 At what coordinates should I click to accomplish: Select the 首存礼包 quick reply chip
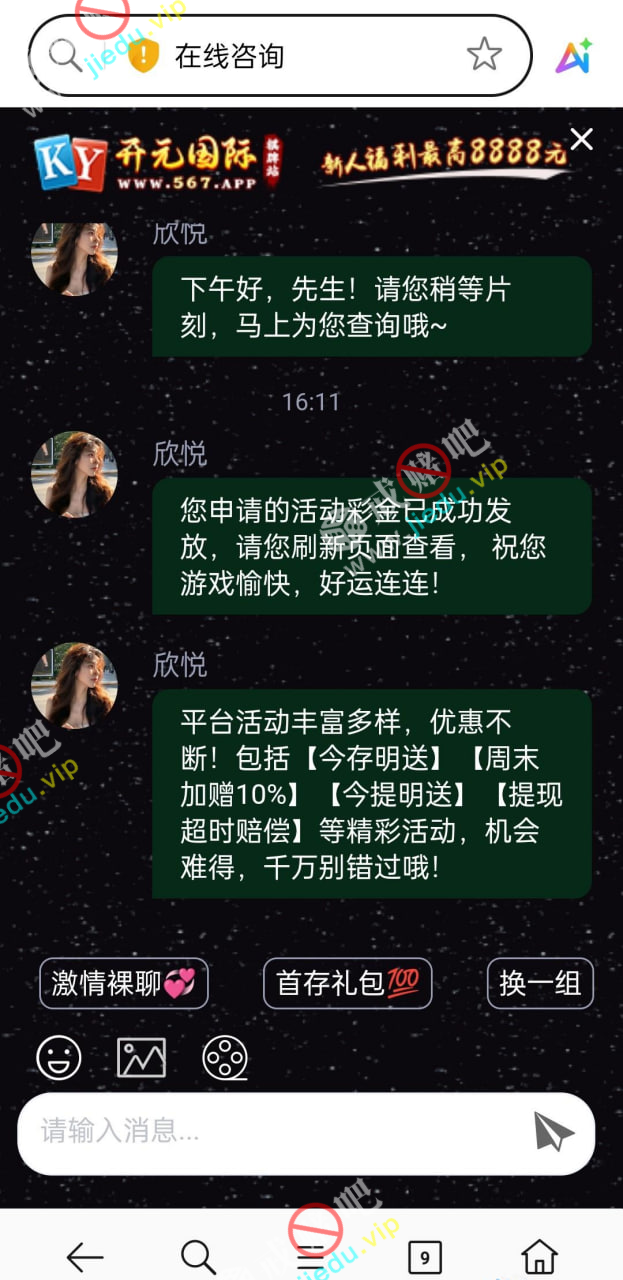347,983
